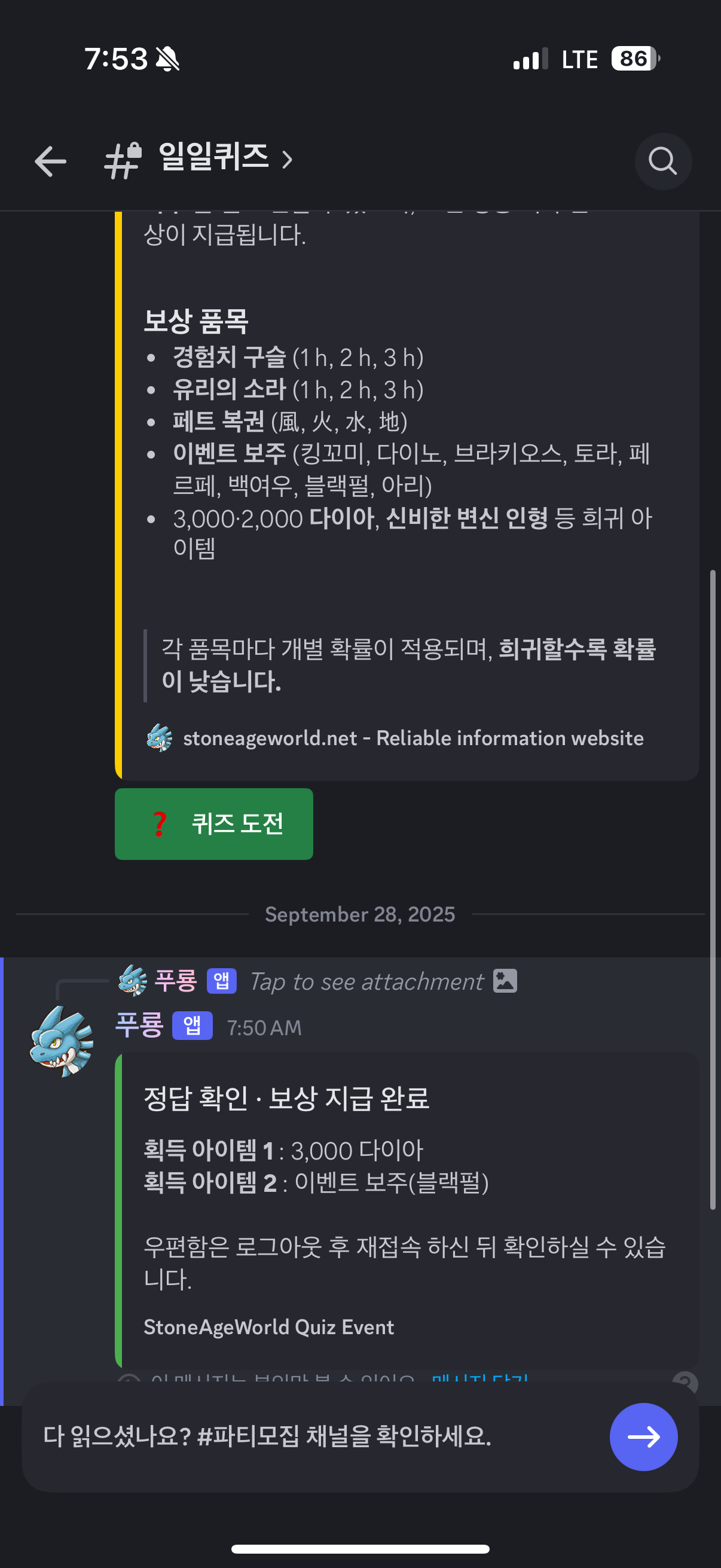Tap the 퀴즈 도전 button
721x1568 pixels.
(x=213, y=823)
